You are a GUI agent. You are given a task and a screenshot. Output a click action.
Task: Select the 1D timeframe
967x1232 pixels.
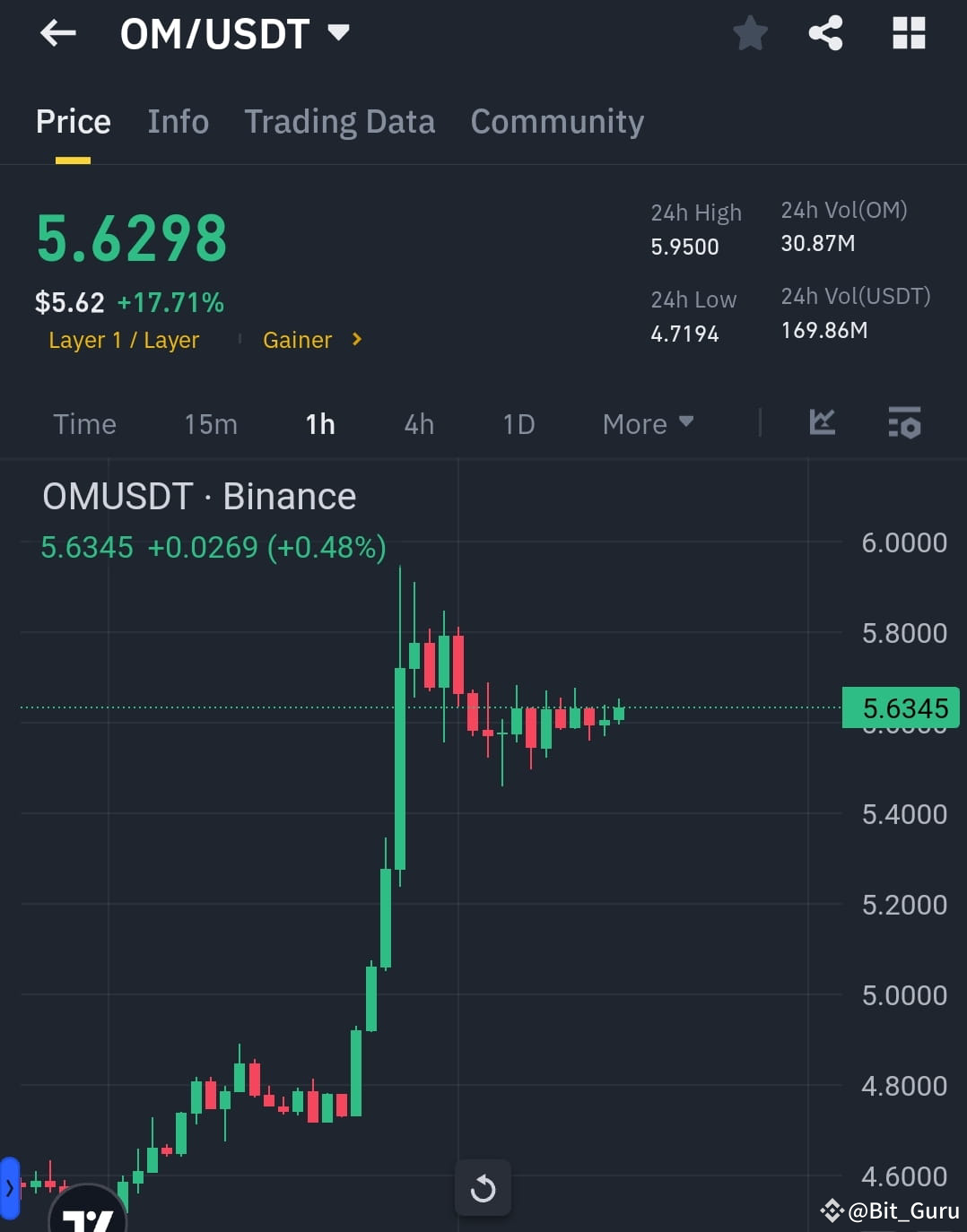point(518,423)
